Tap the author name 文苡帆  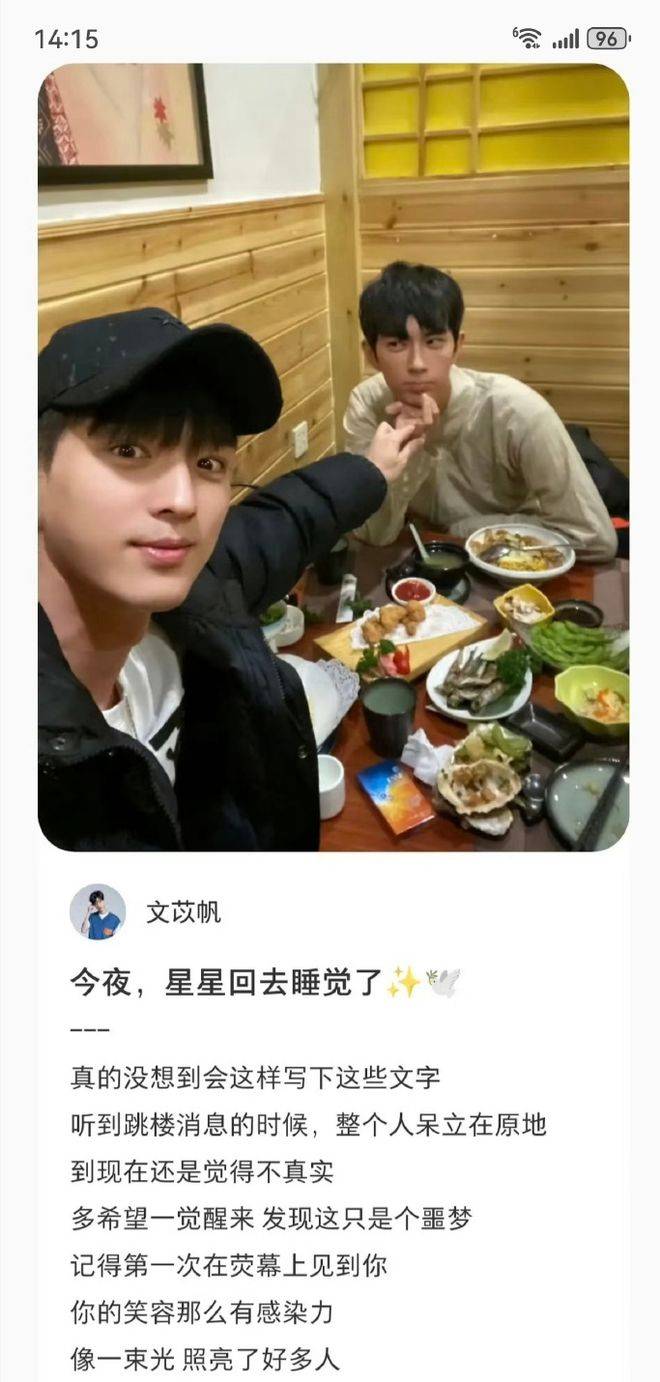click(x=184, y=913)
